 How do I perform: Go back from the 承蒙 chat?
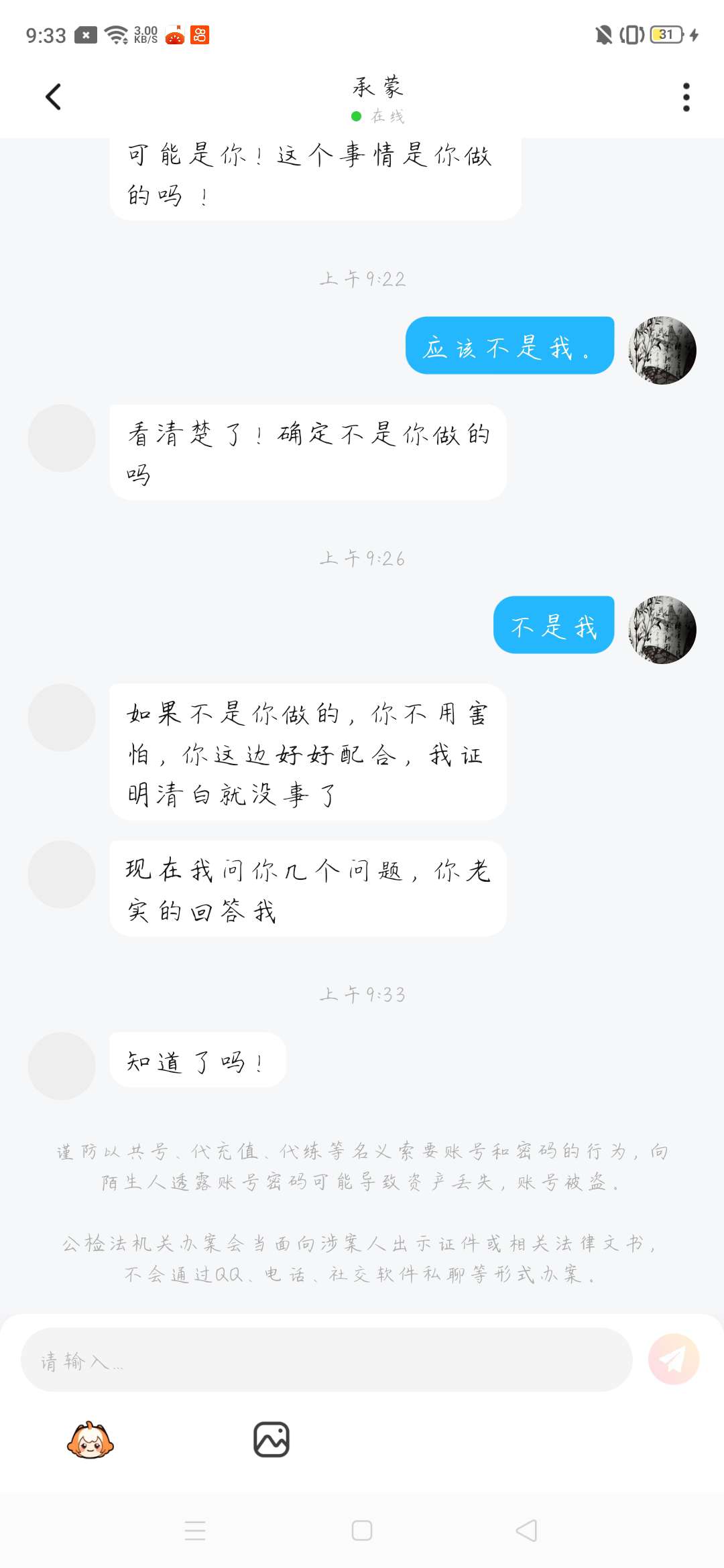click(54, 97)
